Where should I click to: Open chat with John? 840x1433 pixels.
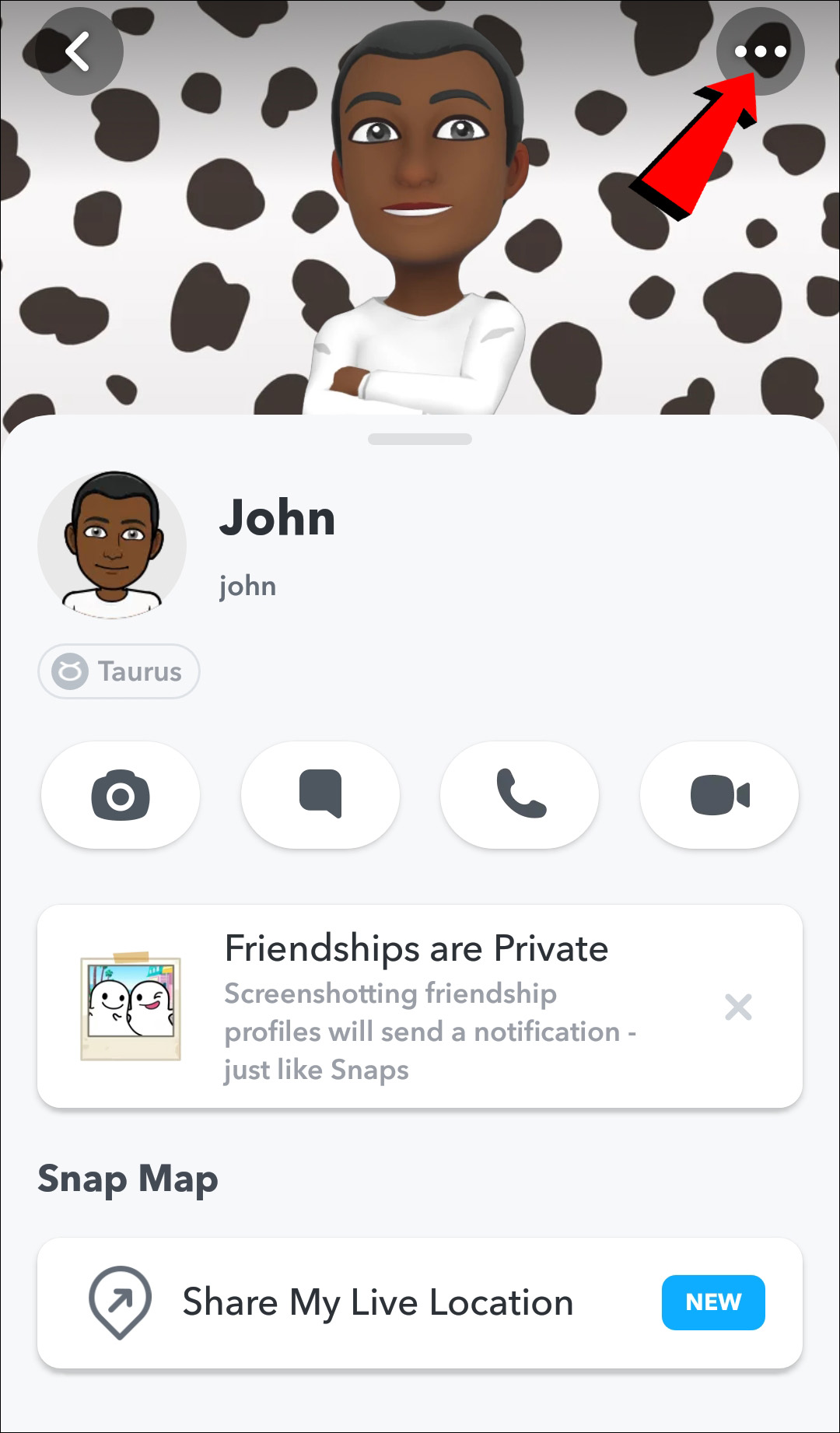(x=320, y=794)
